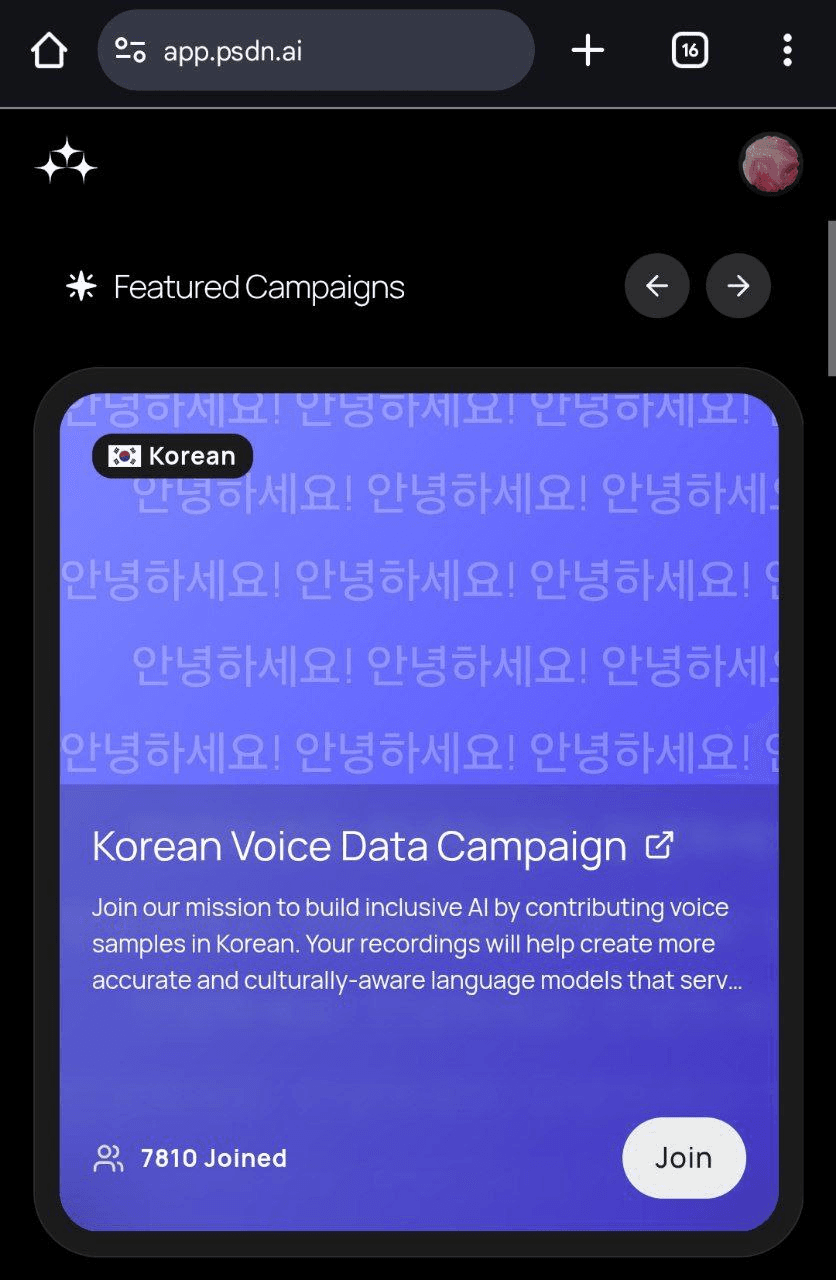Open the profile avatar

pyautogui.click(x=770, y=163)
